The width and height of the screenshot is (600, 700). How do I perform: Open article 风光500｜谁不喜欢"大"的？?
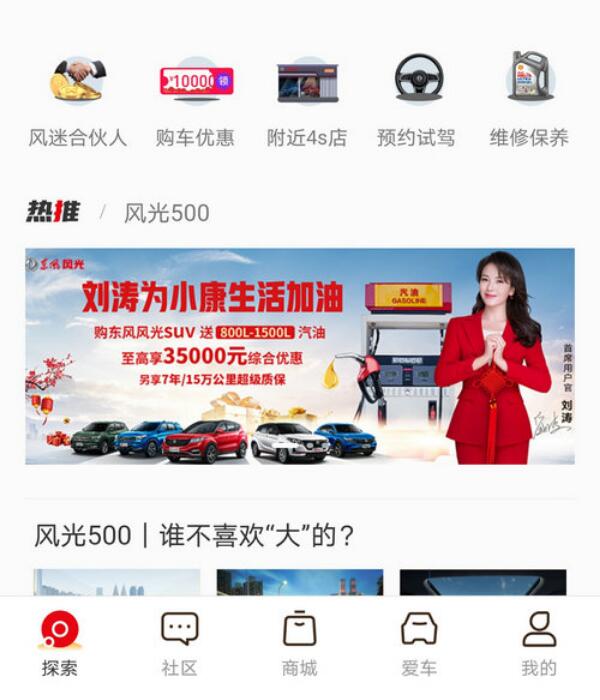196,536
